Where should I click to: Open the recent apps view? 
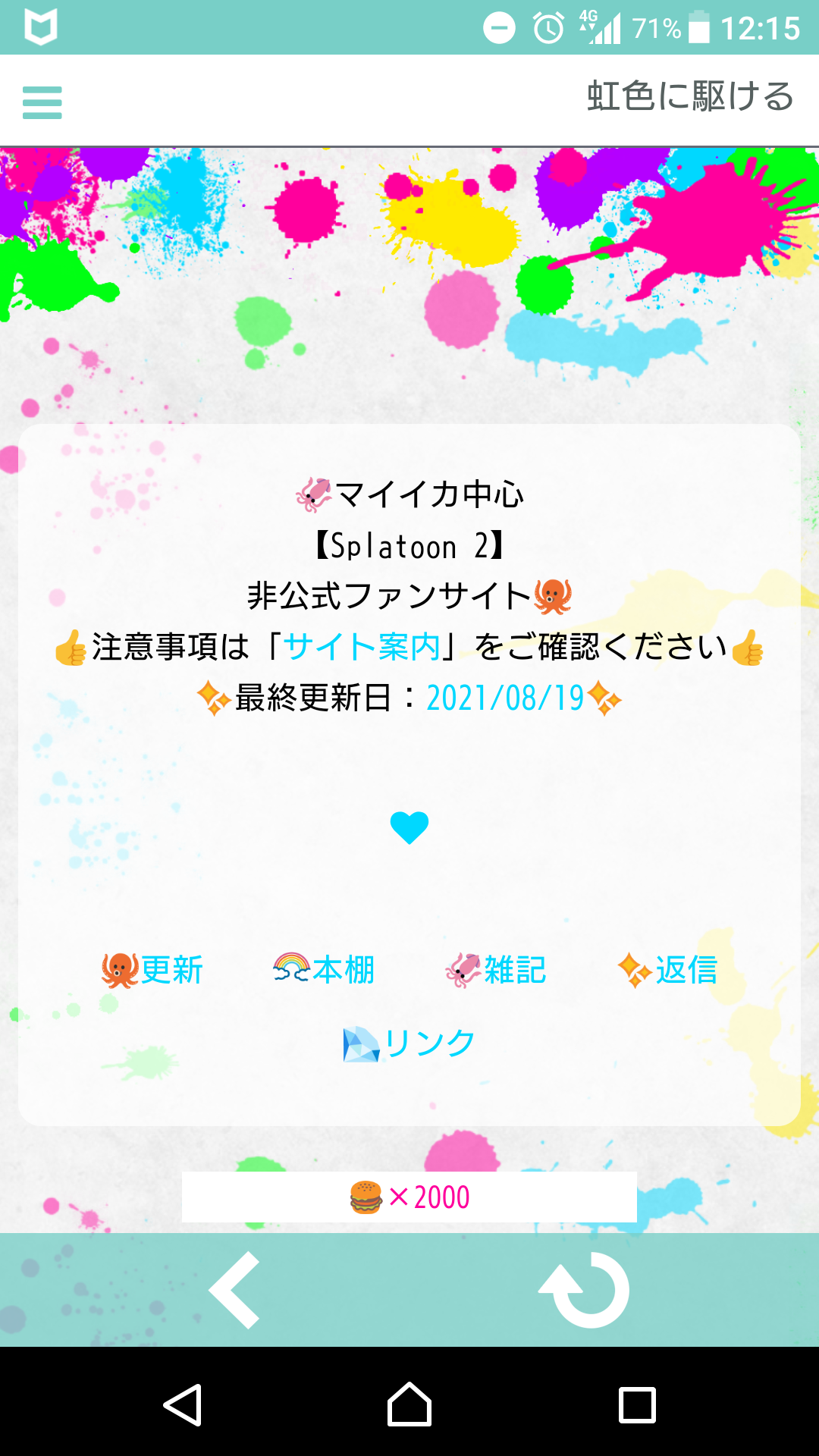click(x=637, y=1405)
